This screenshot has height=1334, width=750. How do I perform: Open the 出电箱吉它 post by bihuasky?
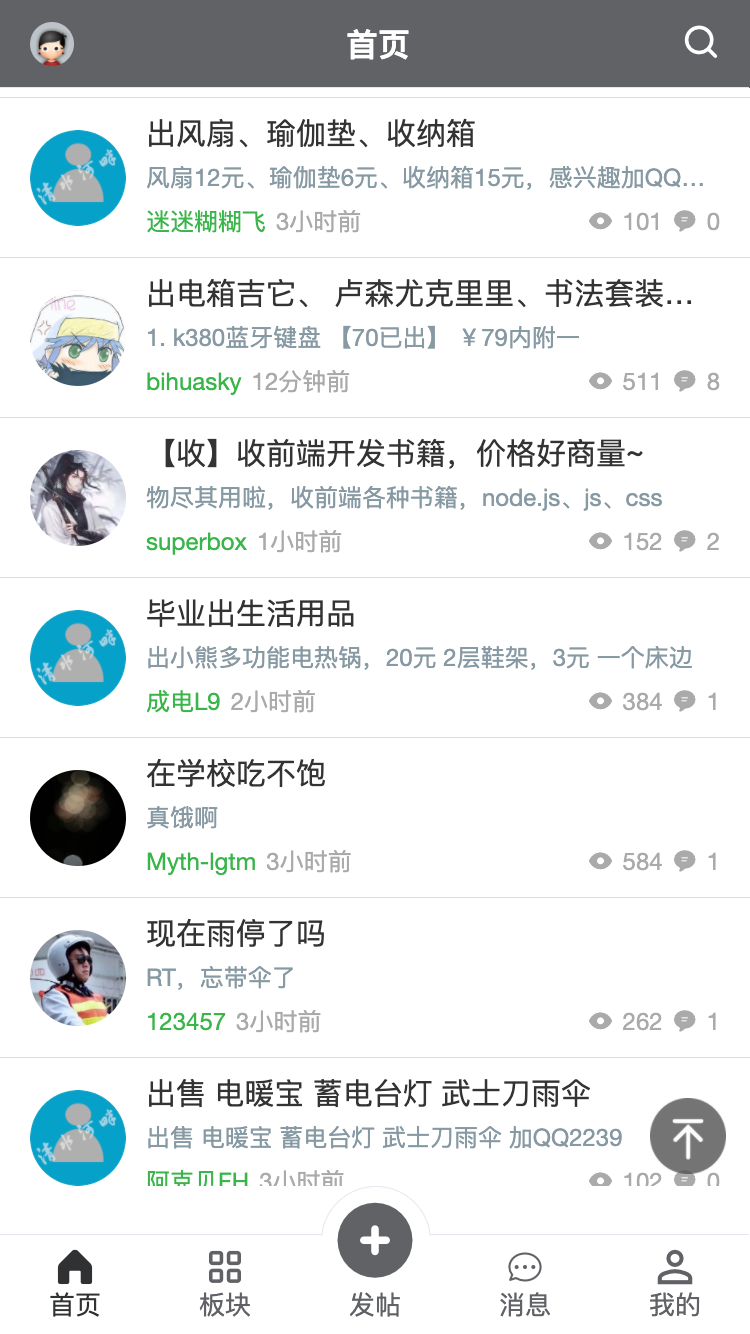click(375, 338)
